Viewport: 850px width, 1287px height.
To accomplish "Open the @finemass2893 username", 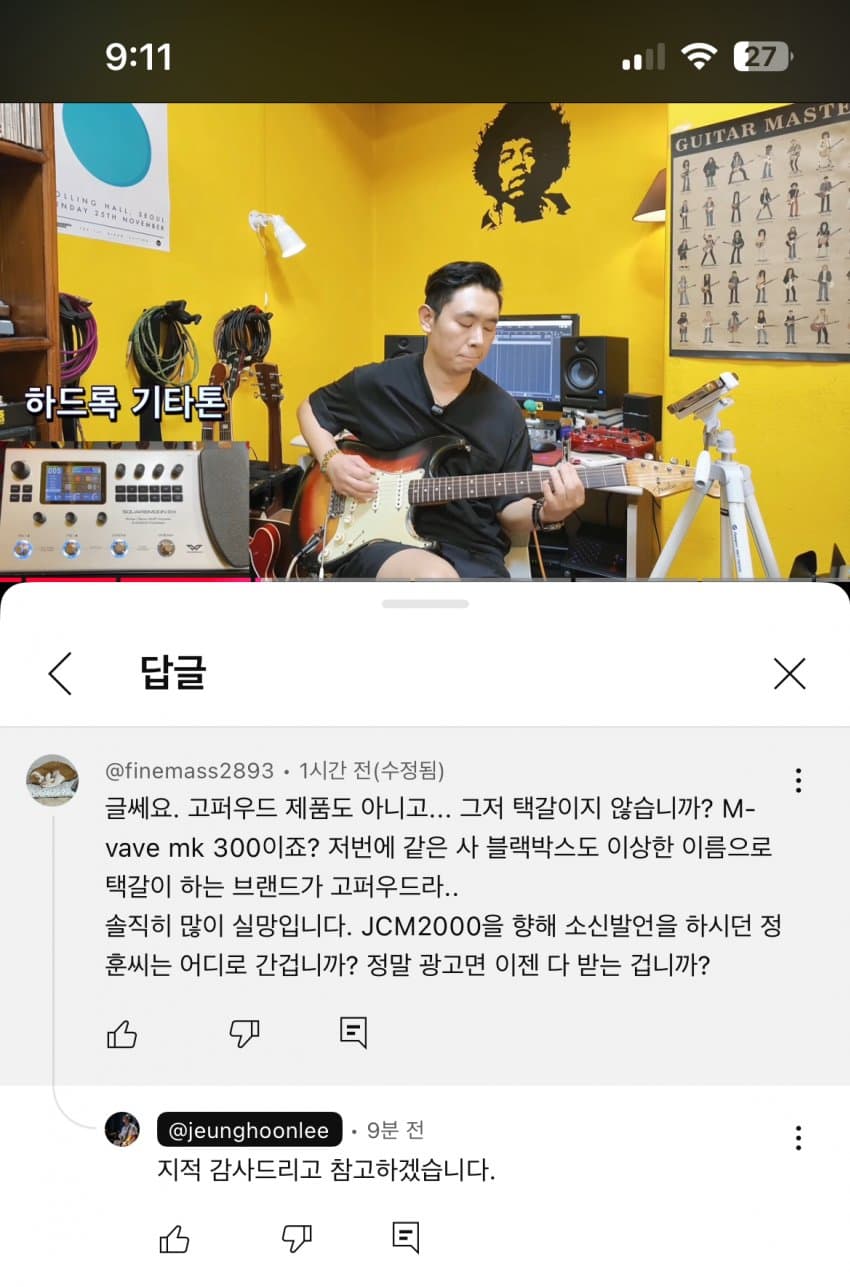I will coord(189,771).
